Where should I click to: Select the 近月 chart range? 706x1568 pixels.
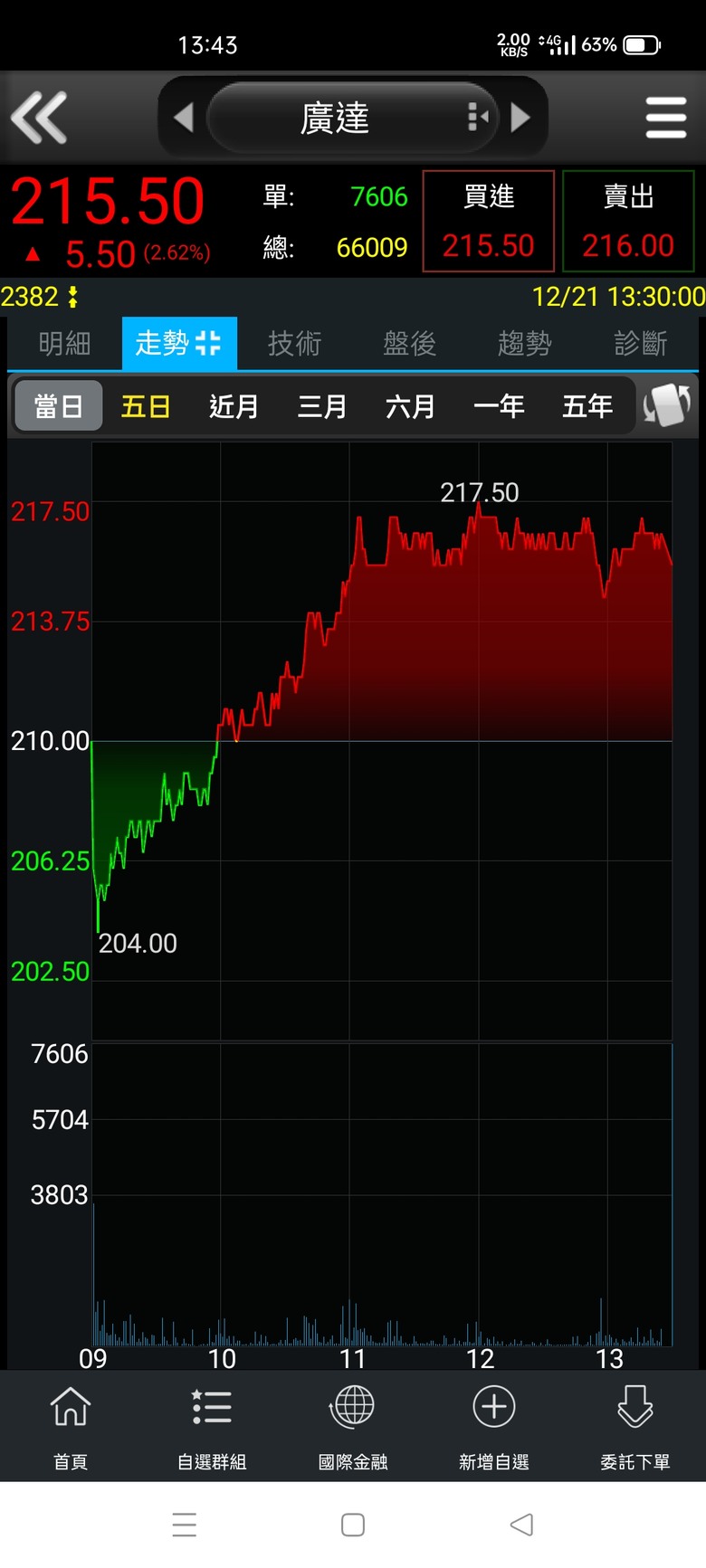pyautogui.click(x=234, y=406)
